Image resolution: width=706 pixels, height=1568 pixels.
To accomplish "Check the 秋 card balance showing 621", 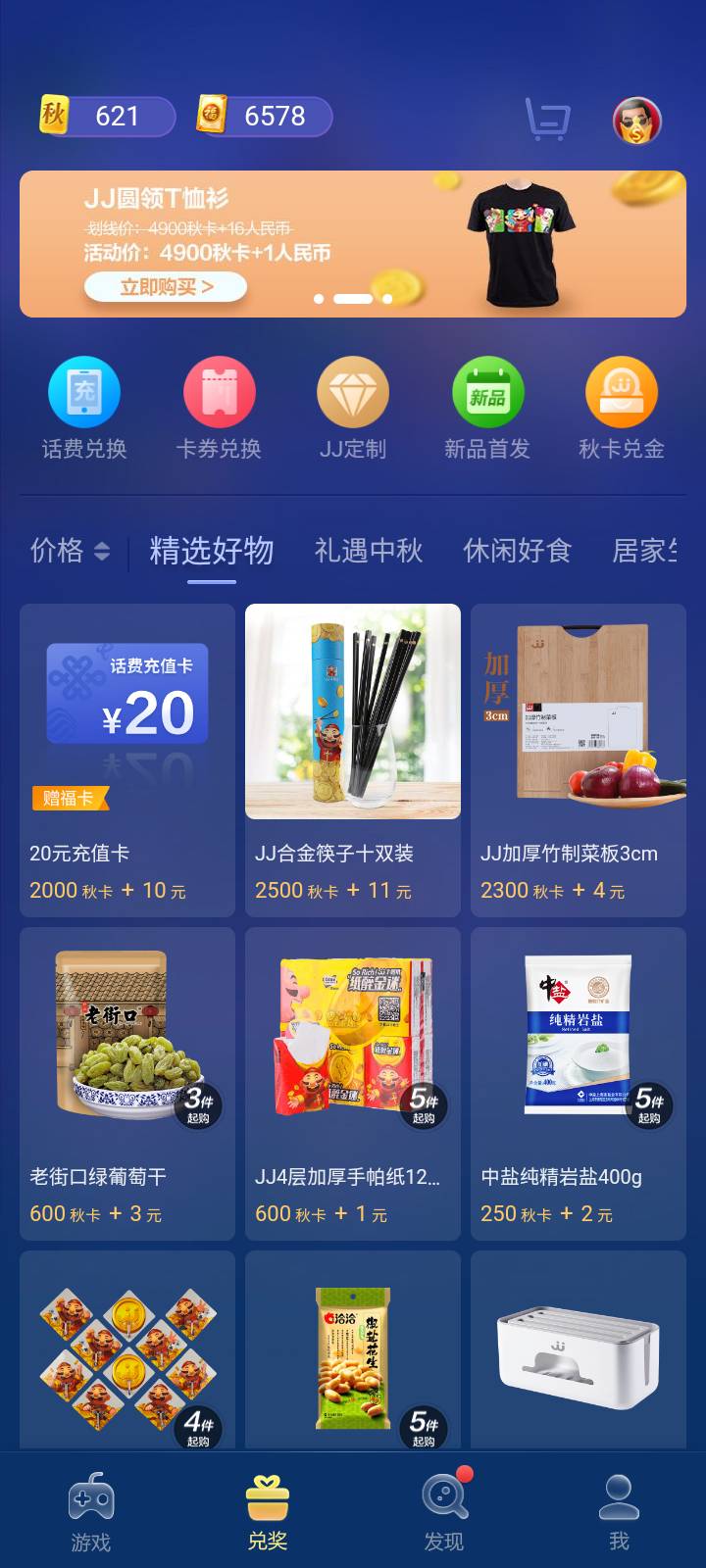I will point(103,117).
